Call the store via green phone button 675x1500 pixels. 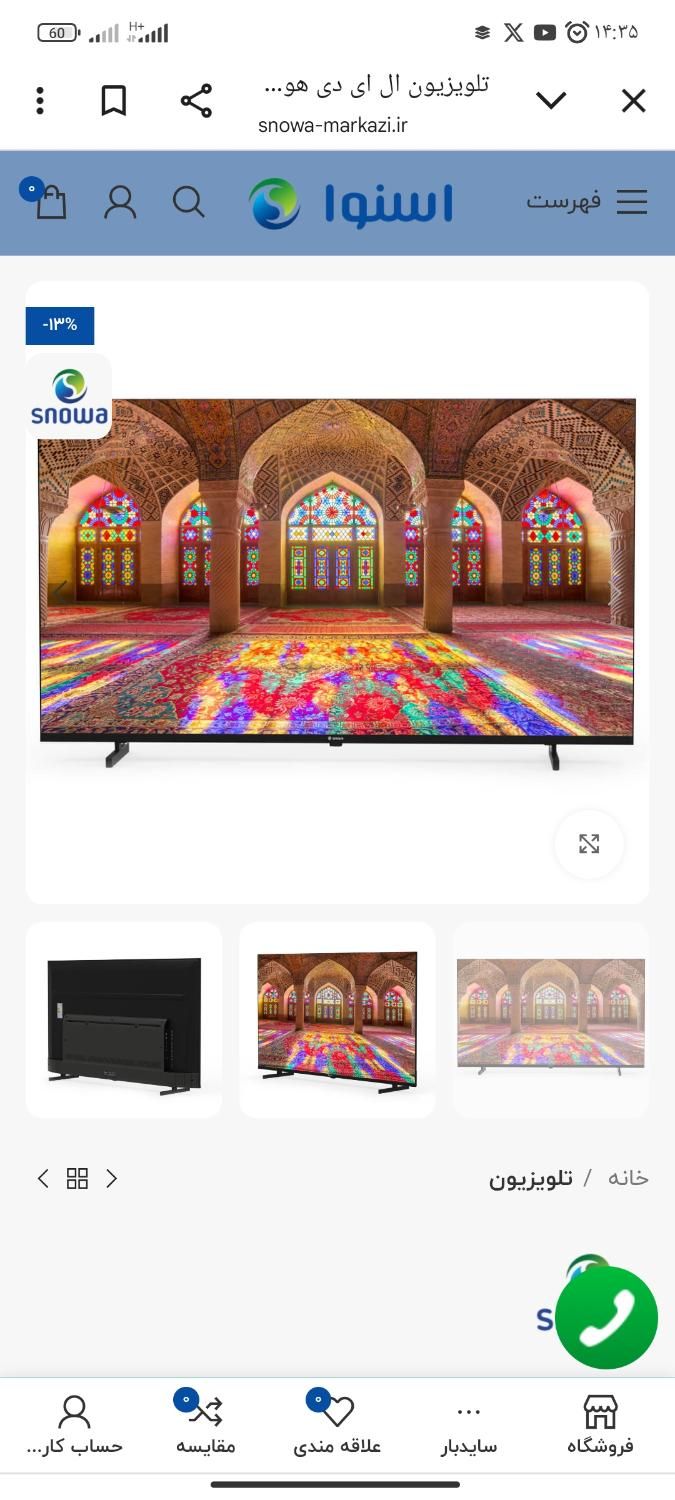[x=606, y=1317]
